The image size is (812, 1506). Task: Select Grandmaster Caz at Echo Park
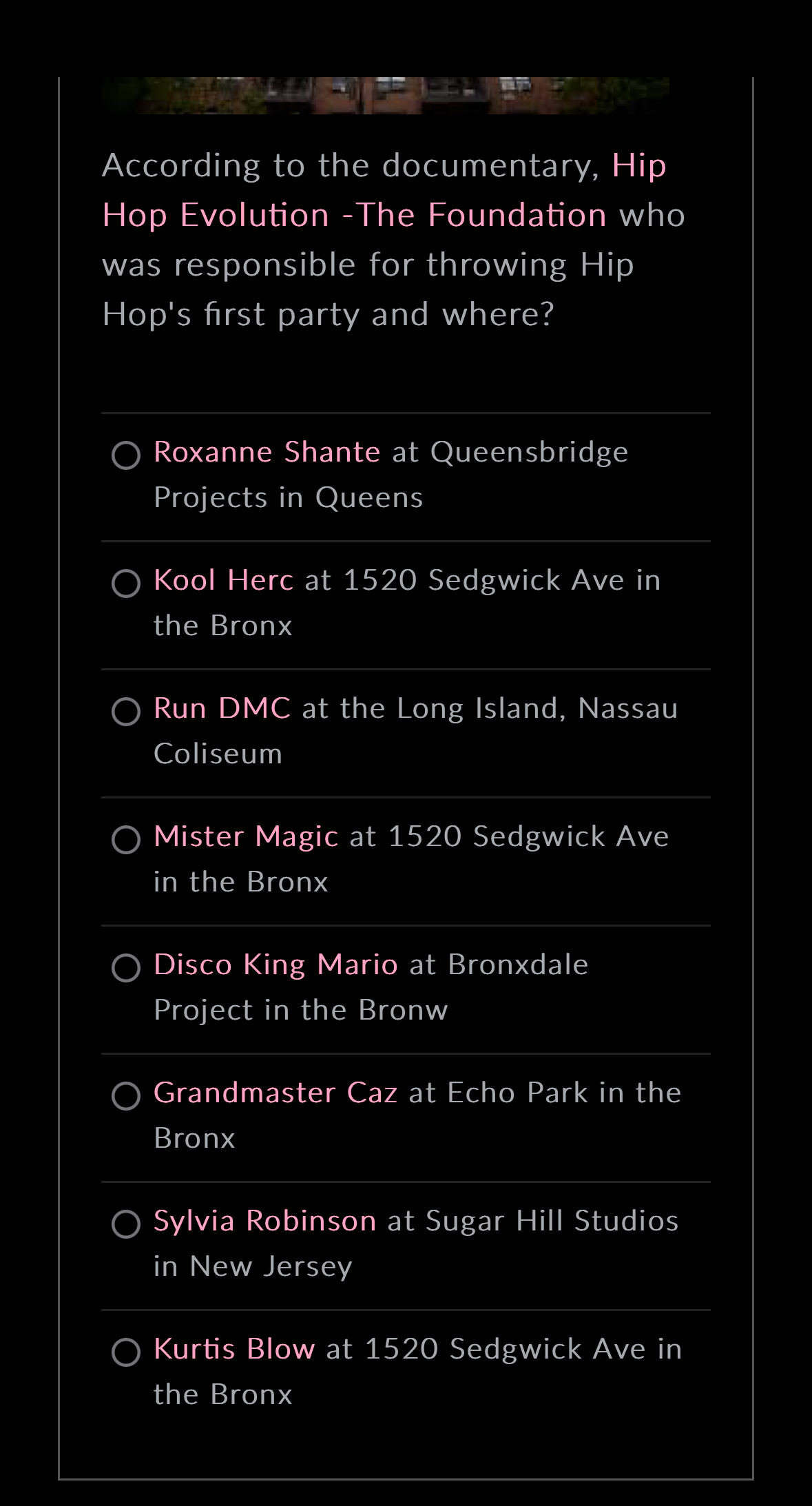pyautogui.click(x=126, y=1096)
